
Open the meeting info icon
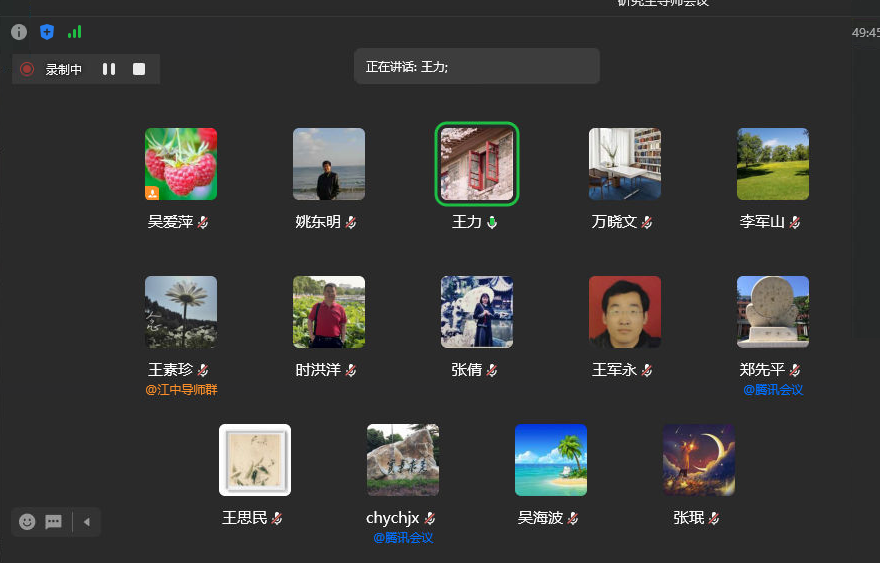click(19, 32)
